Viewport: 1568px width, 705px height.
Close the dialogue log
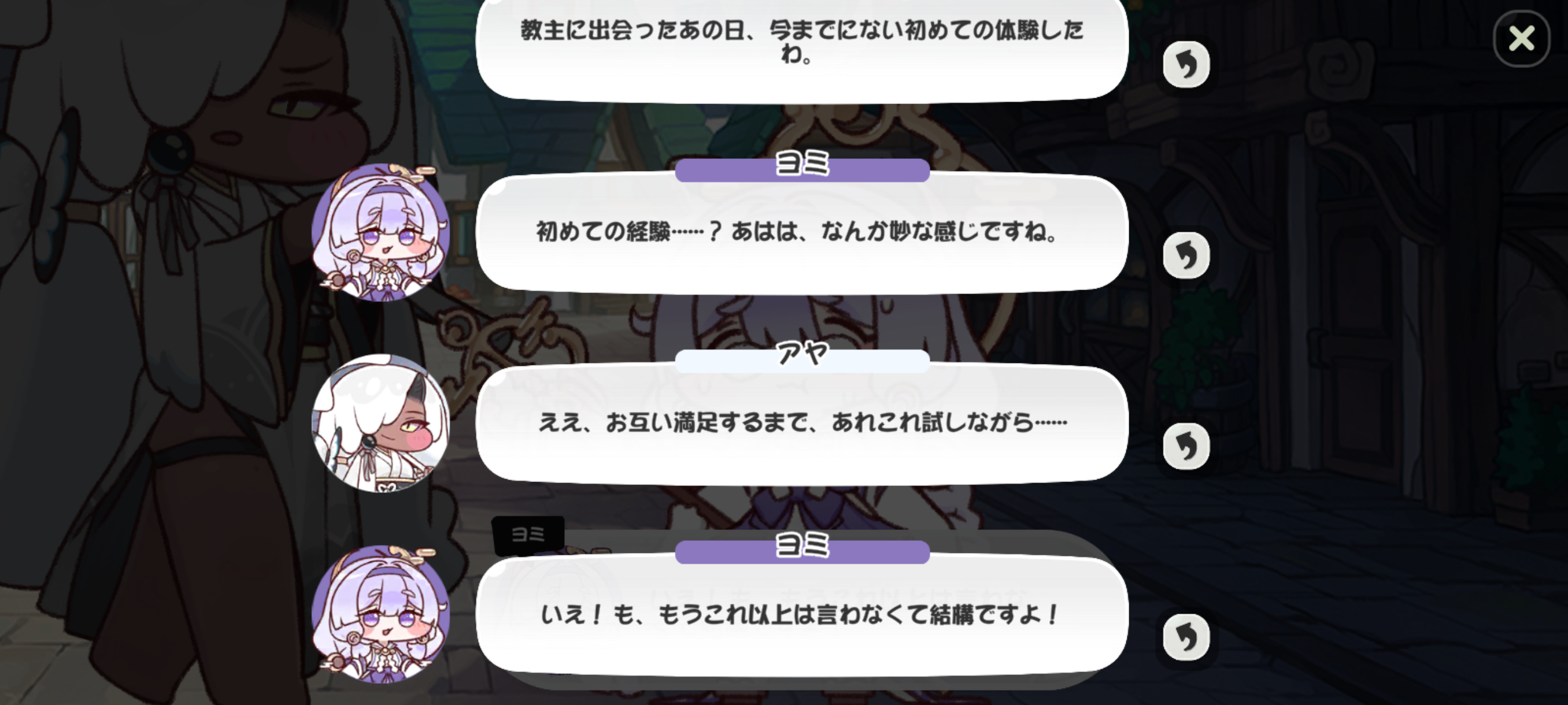pos(1521,38)
